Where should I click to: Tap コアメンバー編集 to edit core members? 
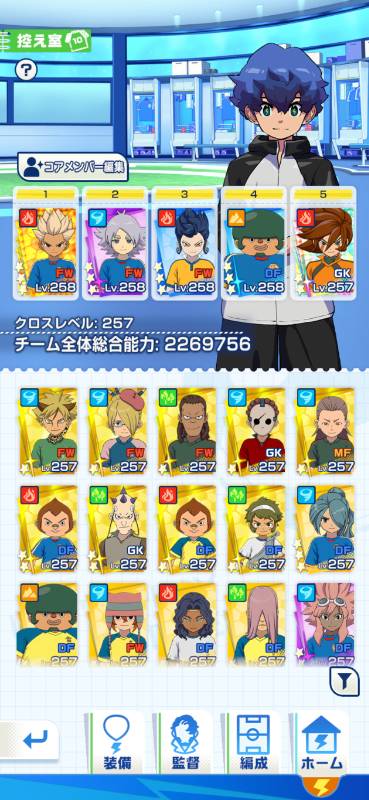tap(72, 166)
